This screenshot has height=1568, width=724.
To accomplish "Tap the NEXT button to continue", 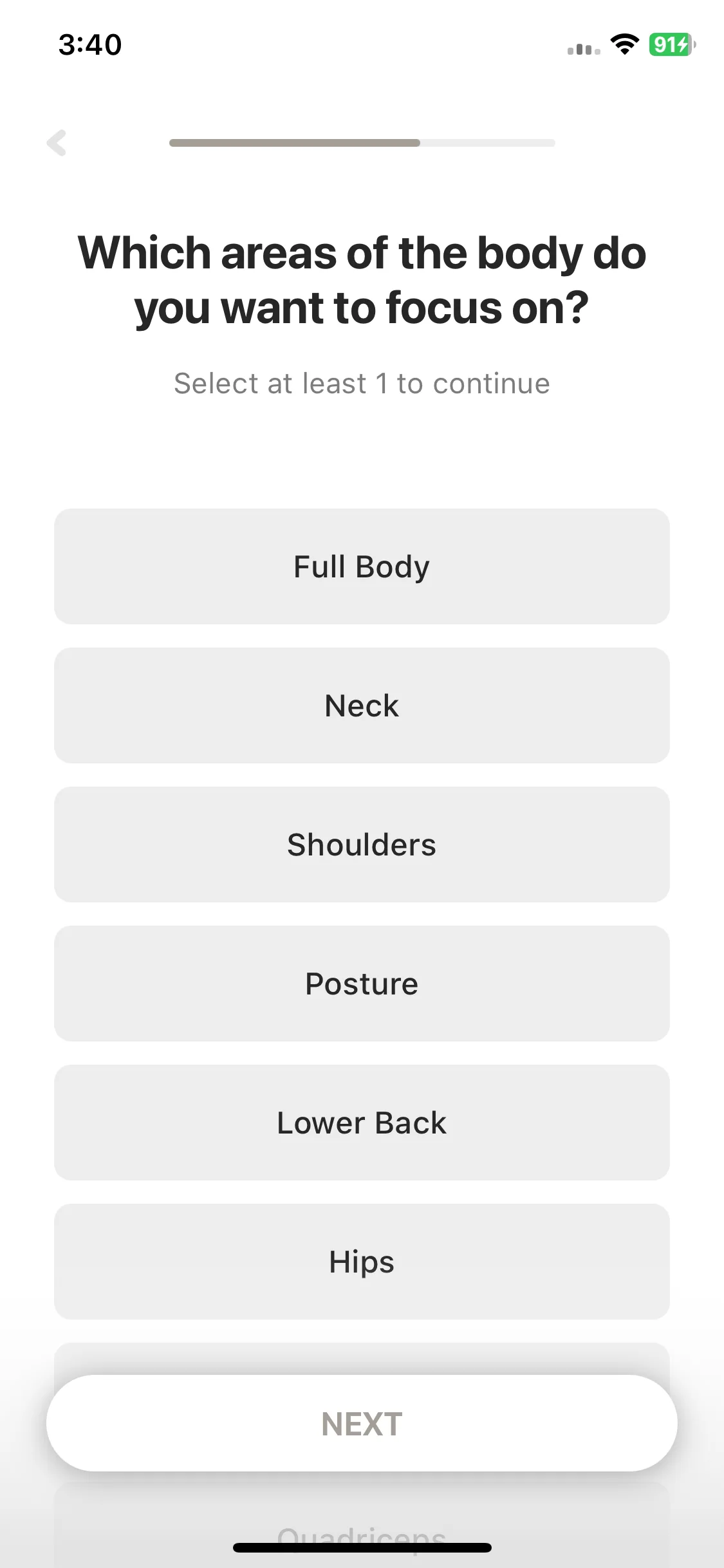I will (x=362, y=1423).
